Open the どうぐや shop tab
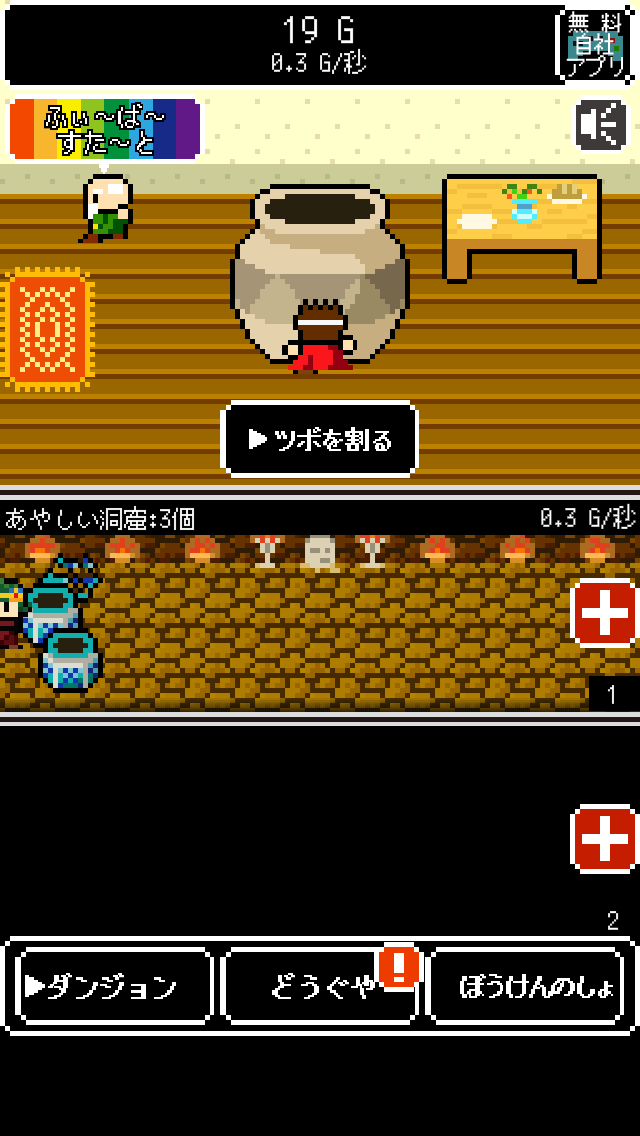Screen dimensions: 640x1136 pyautogui.click(x=320, y=987)
